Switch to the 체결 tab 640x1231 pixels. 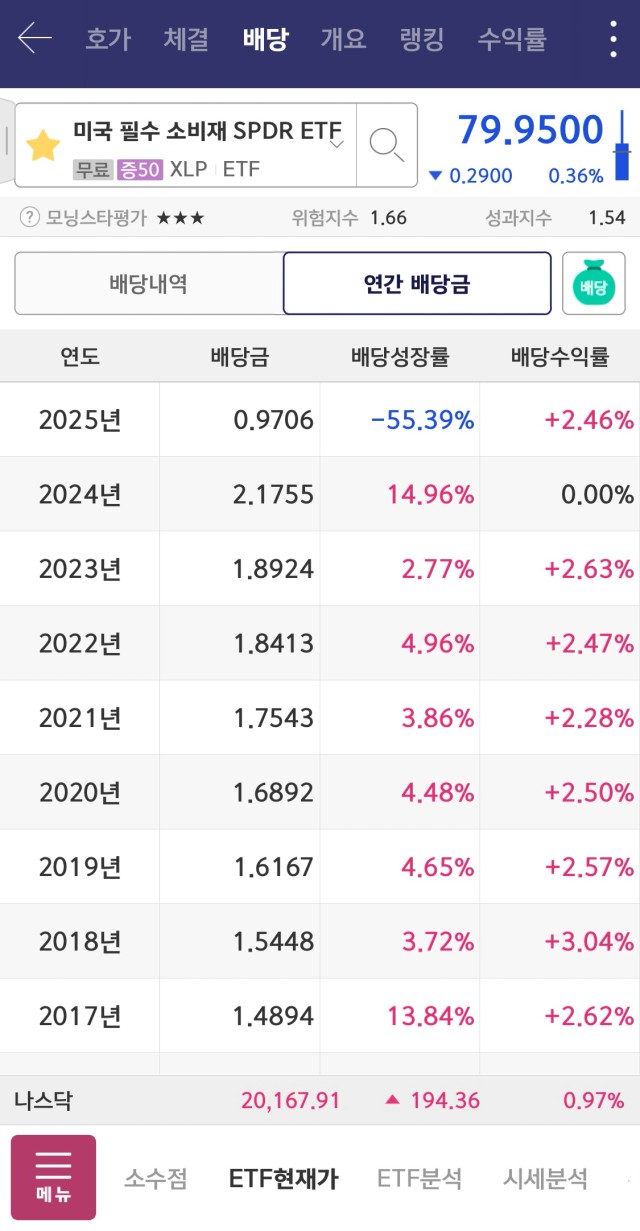(186, 39)
